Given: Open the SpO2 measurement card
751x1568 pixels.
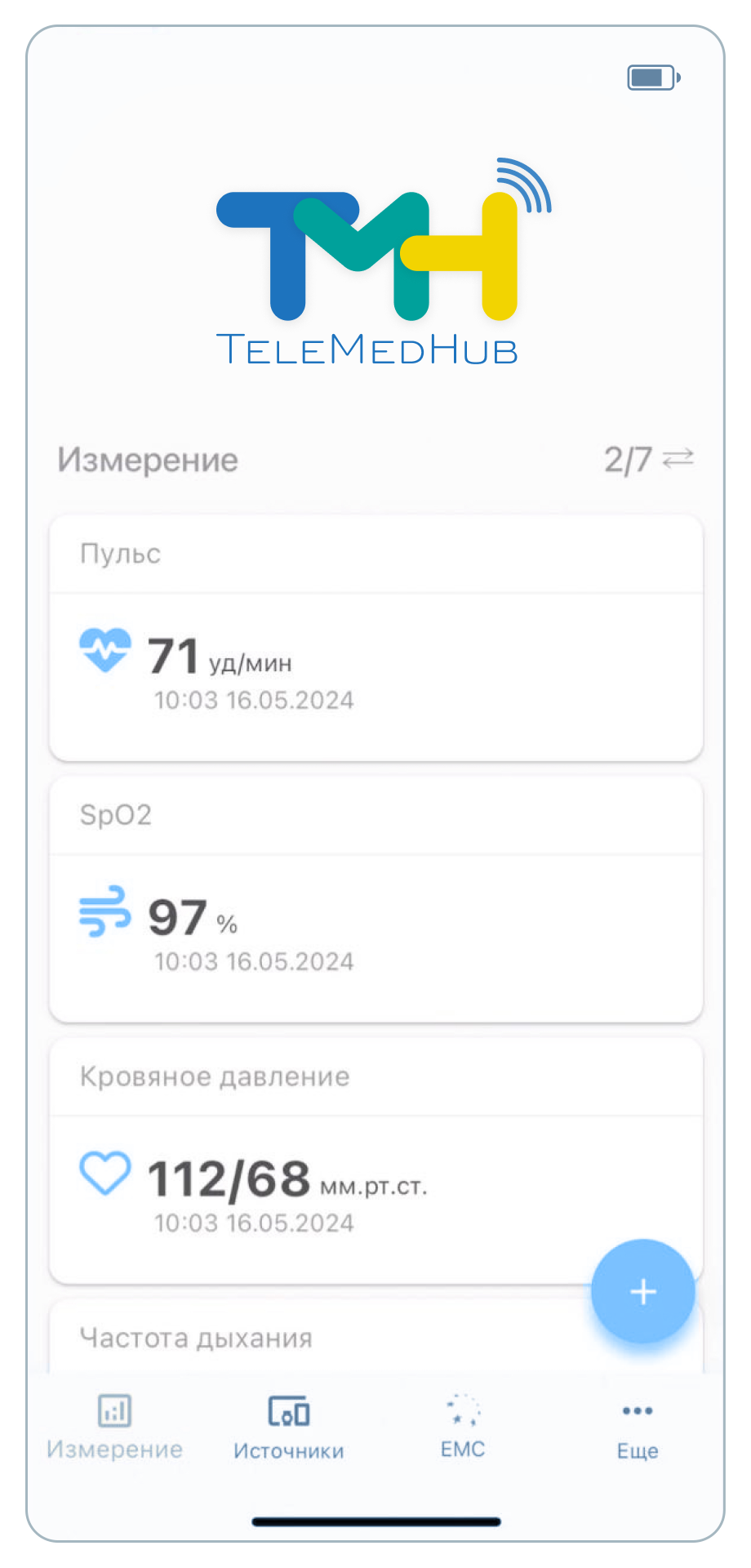Looking at the screenshot, I should 375,899.
